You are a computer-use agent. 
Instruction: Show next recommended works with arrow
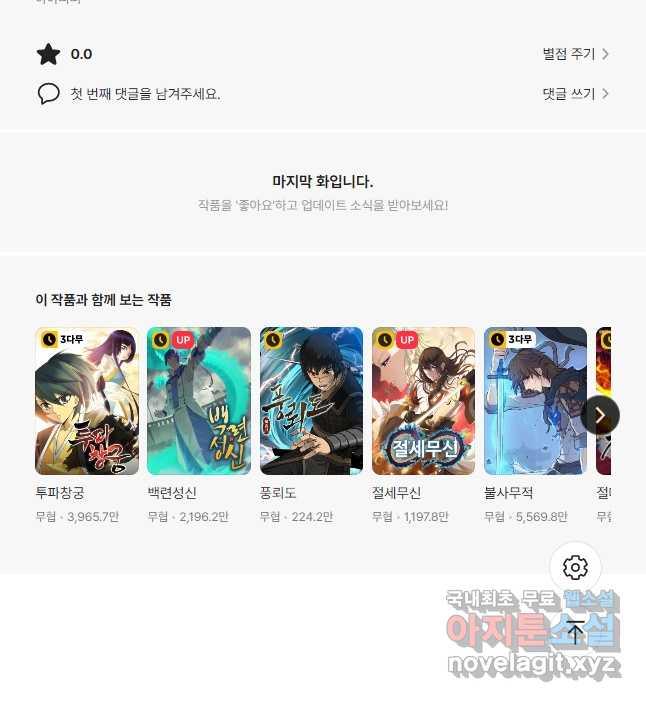coord(600,414)
